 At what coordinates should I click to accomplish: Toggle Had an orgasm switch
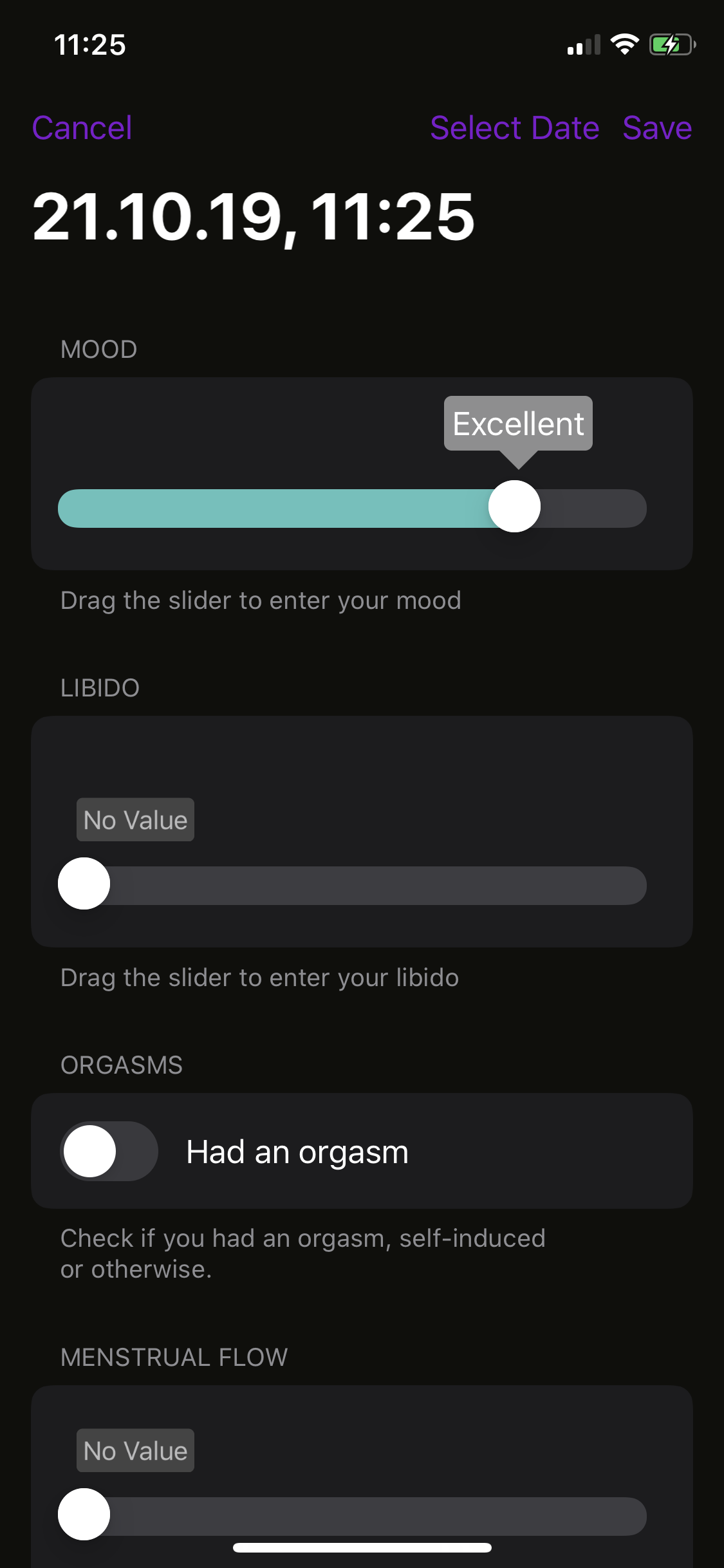coord(109,1151)
